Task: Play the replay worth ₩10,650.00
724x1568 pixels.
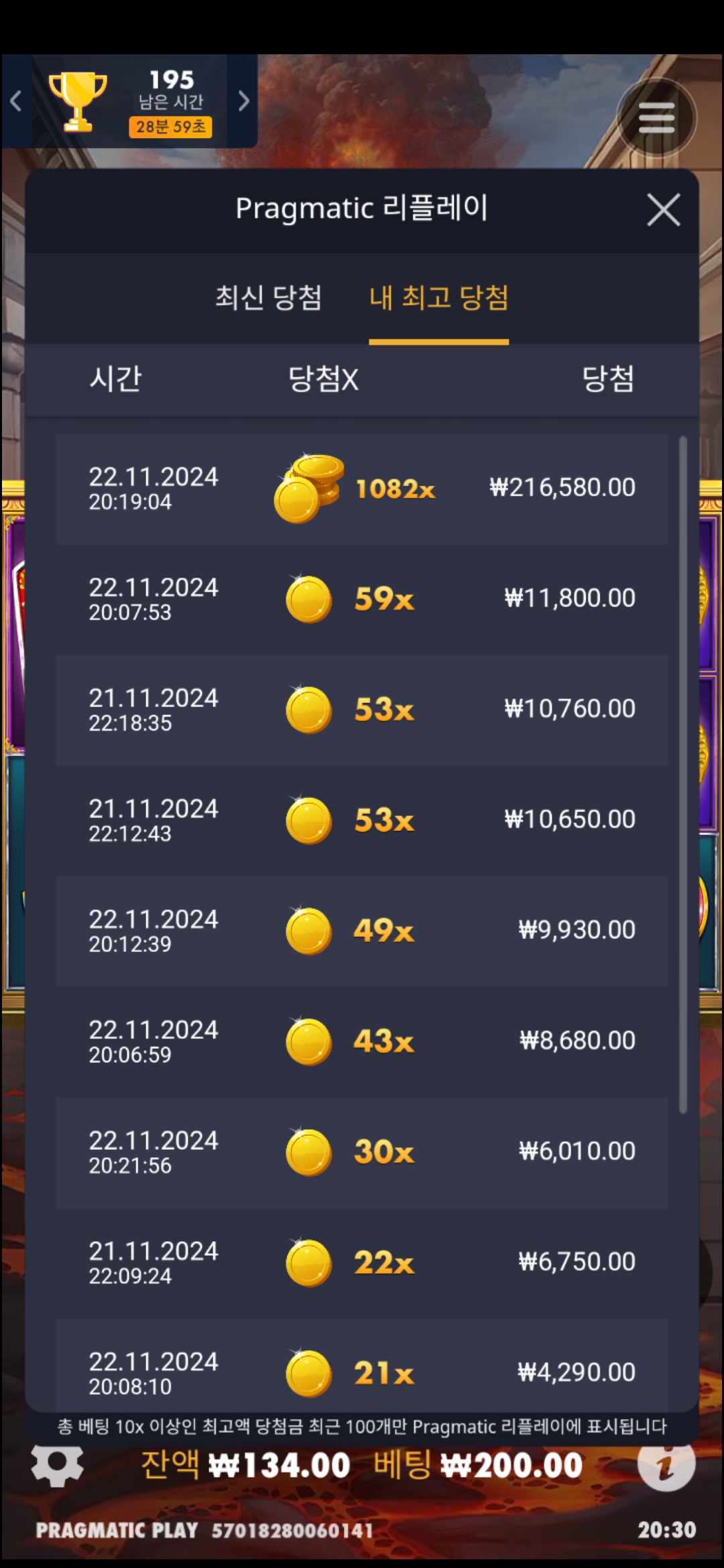Action: coord(362,820)
